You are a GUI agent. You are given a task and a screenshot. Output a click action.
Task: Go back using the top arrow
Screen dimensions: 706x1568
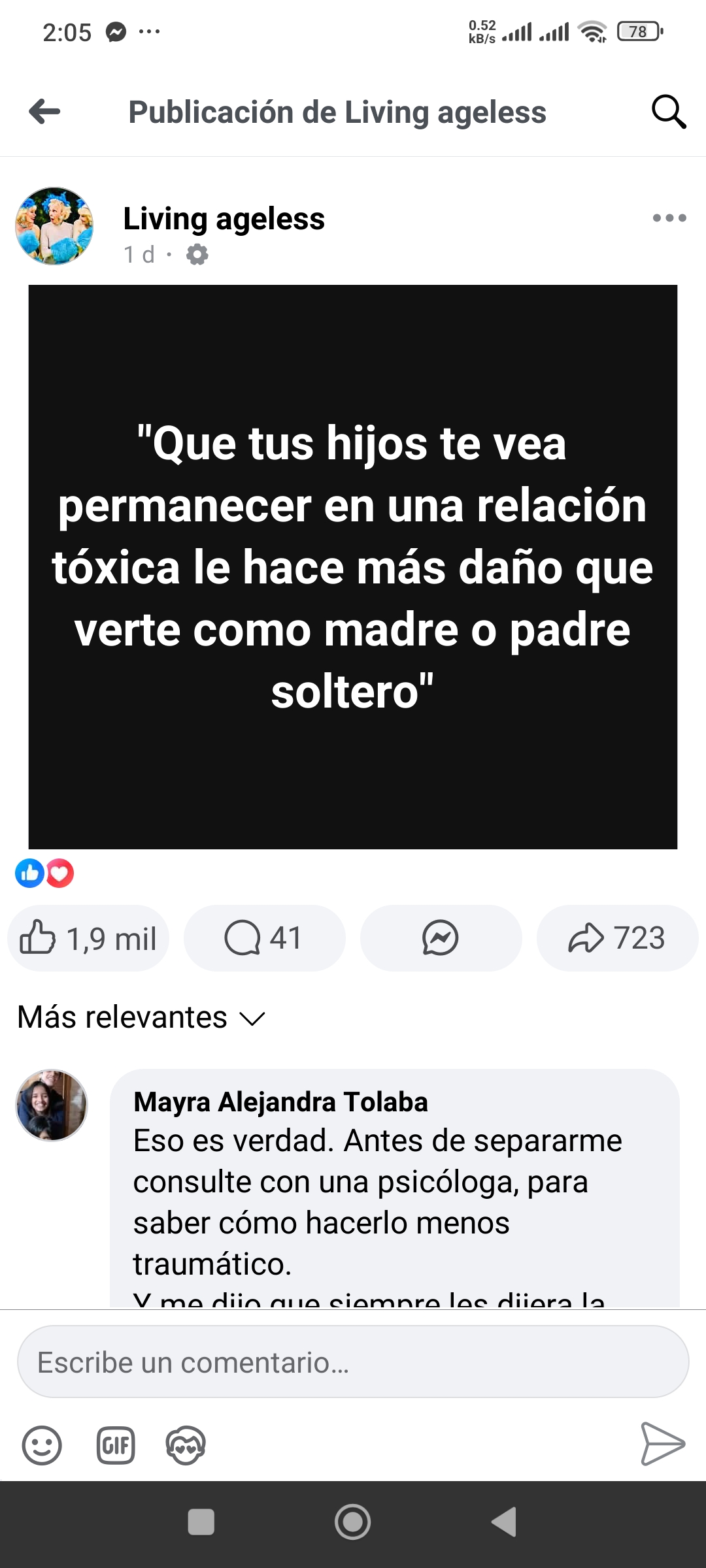(x=44, y=112)
